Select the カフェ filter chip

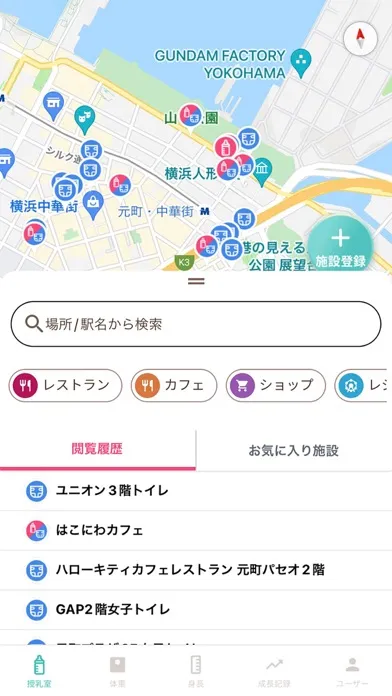coord(174,385)
